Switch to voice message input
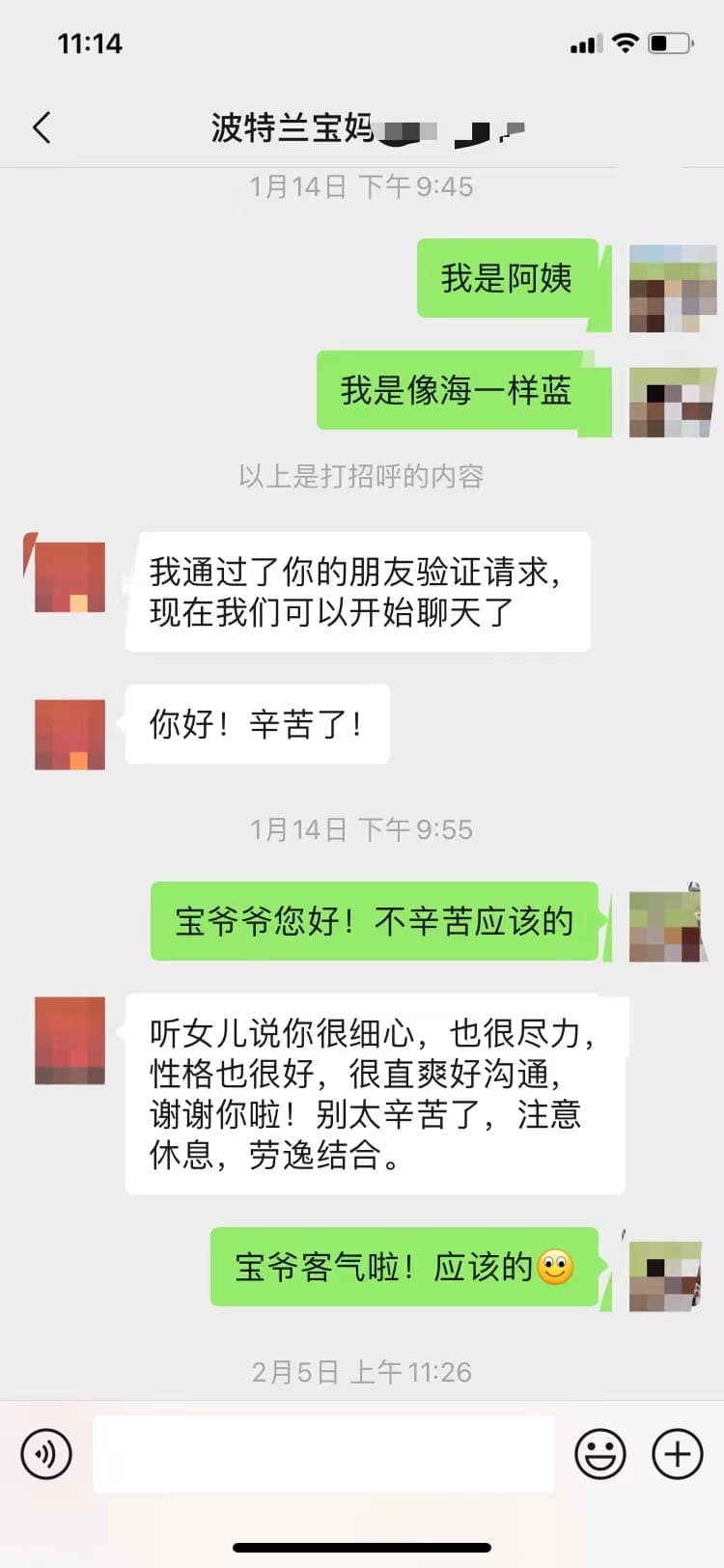 tap(46, 1453)
